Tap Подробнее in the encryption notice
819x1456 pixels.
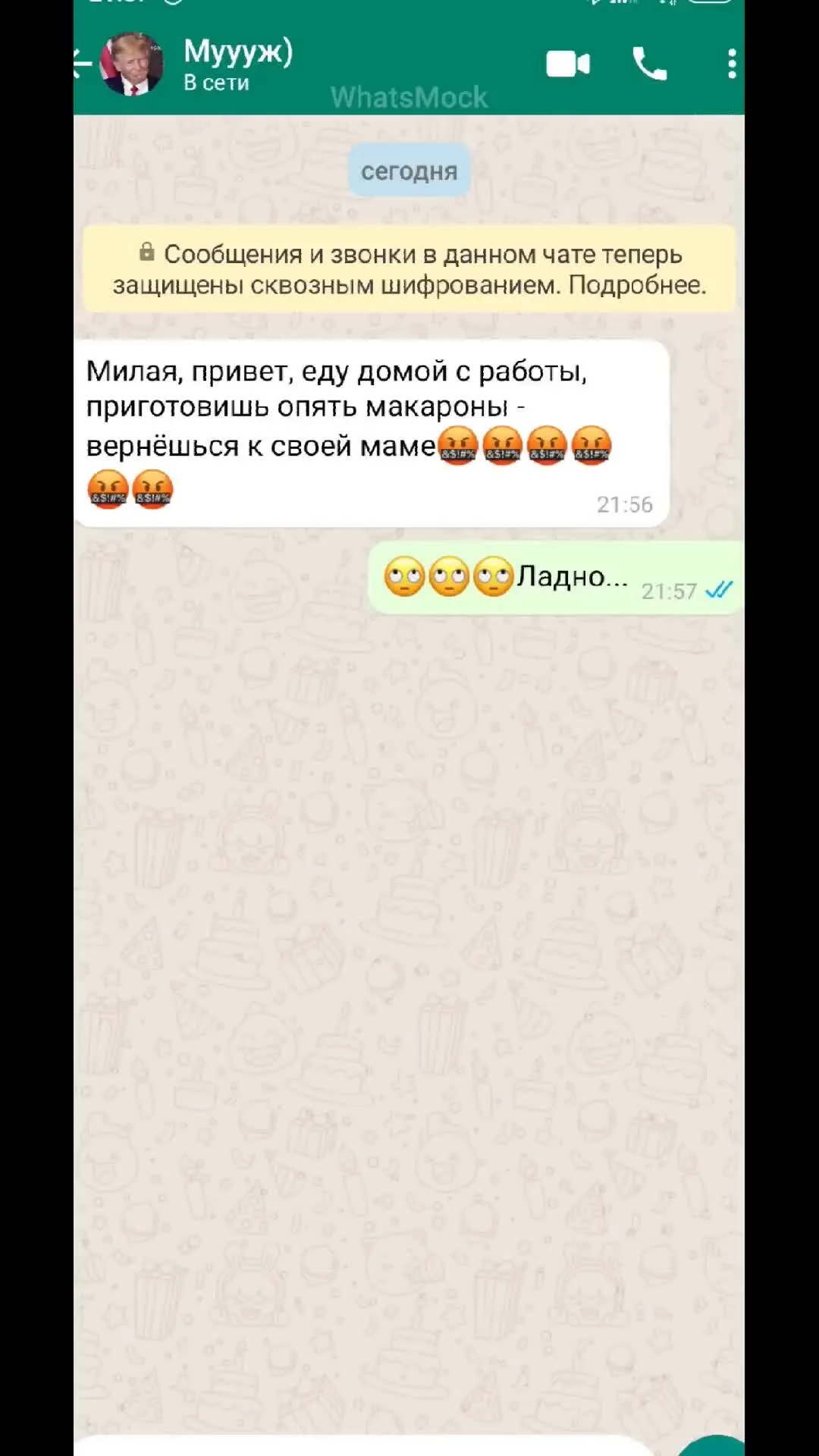click(637, 285)
